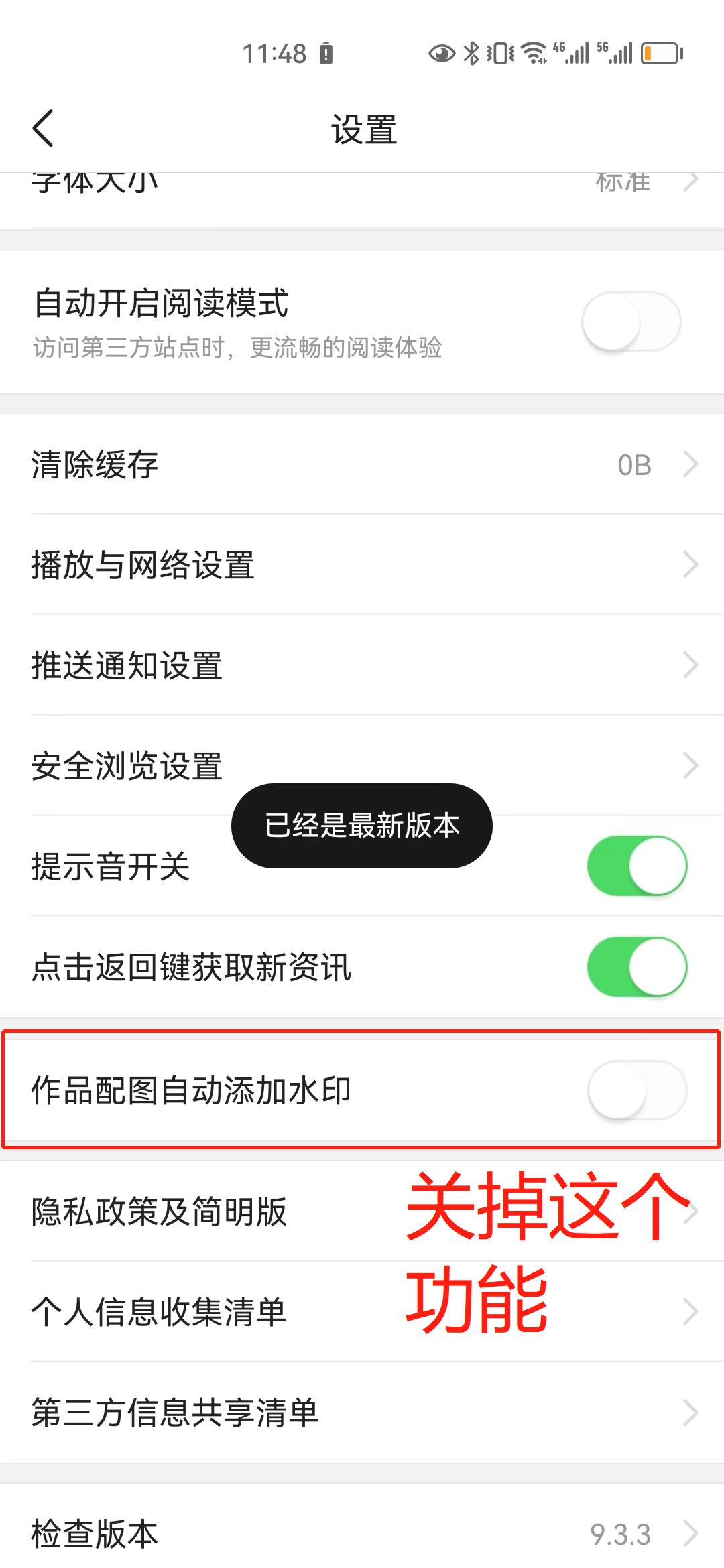This screenshot has width=724, height=1568.
Task: Click the 5G network indicator icon
Action: 614,52
